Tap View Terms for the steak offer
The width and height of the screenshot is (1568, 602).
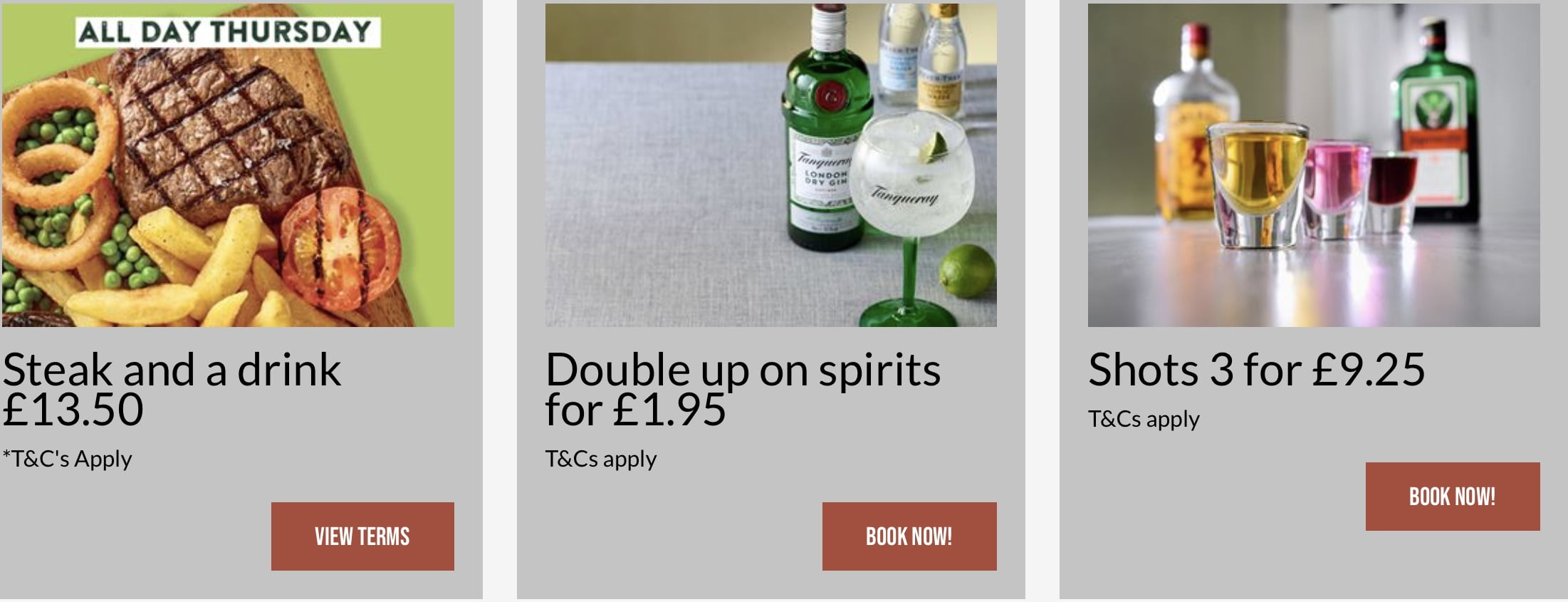pos(362,536)
